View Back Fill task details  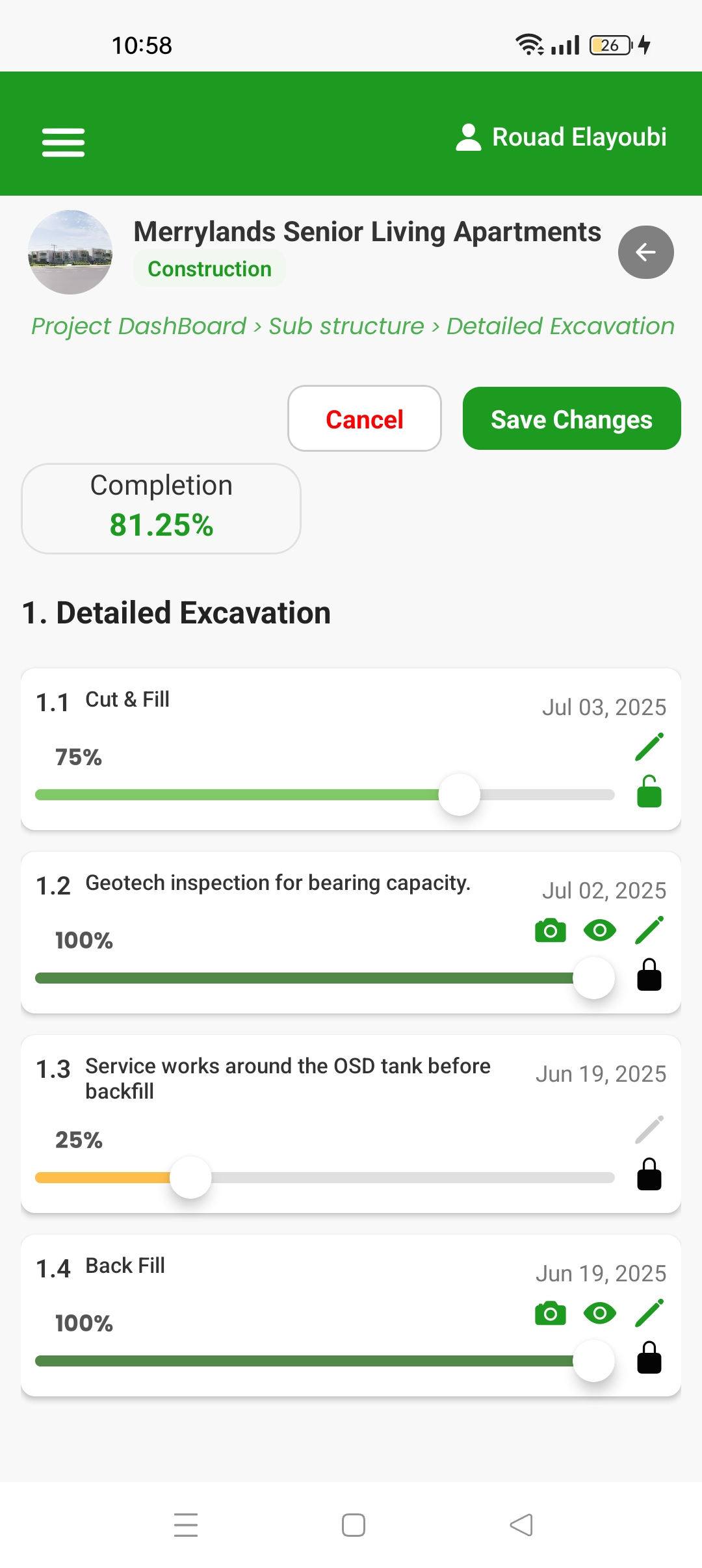tap(599, 1313)
